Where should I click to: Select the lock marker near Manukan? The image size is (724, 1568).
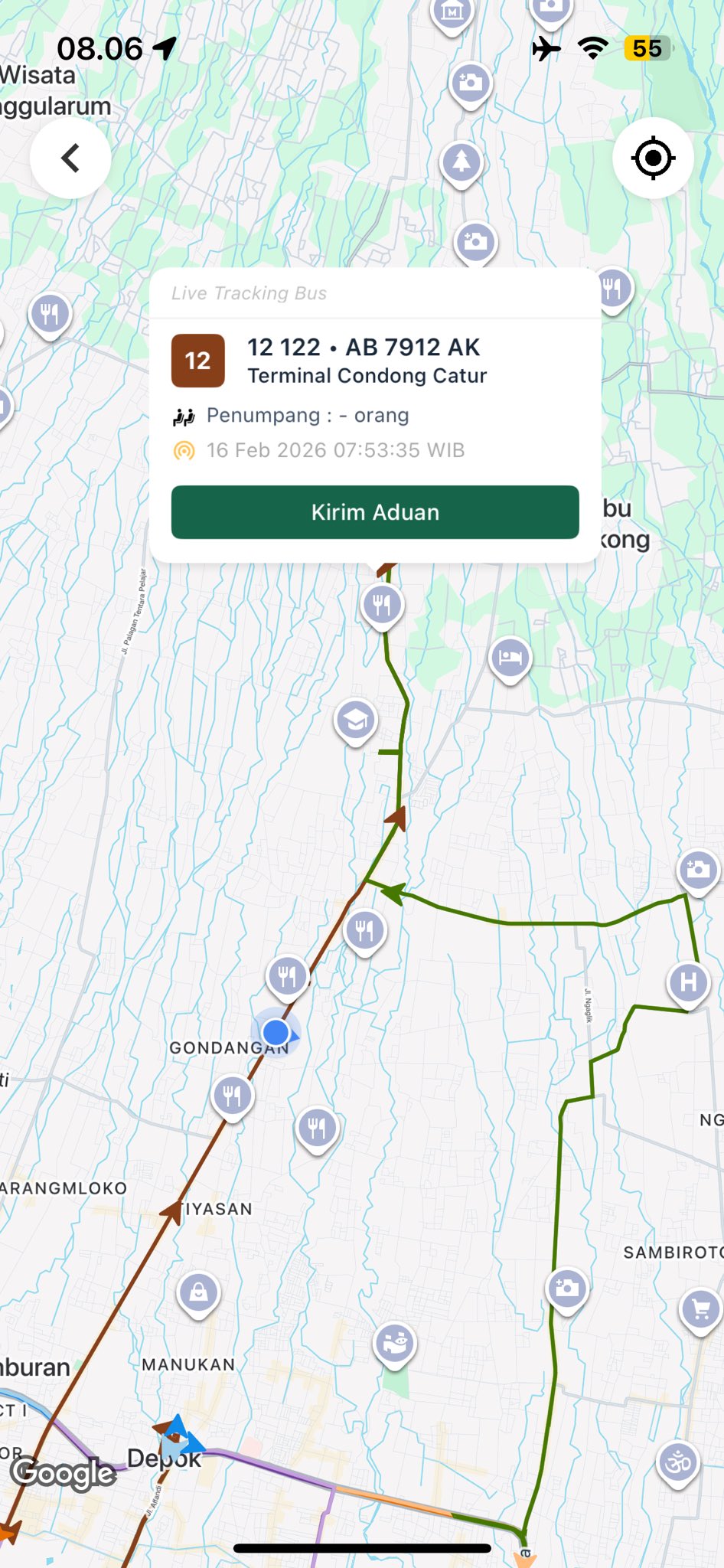(x=199, y=1292)
